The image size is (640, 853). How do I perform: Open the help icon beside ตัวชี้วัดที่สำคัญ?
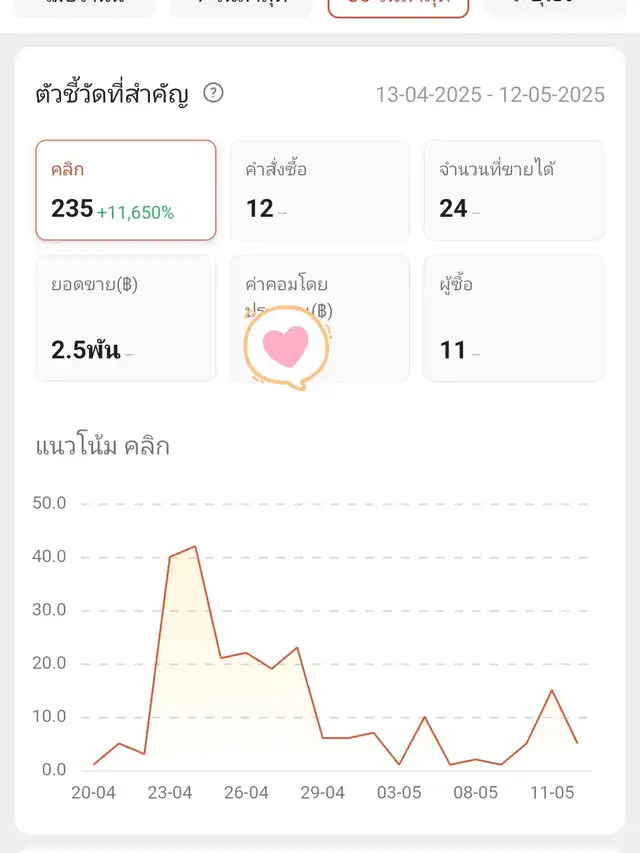pyautogui.click(x=213, y=93)
